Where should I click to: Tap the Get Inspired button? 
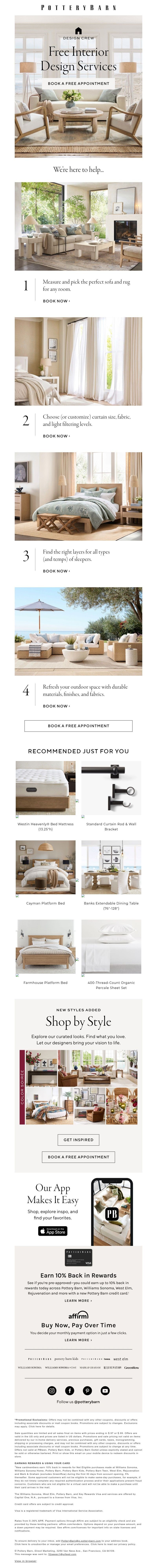pos(78,1140)
